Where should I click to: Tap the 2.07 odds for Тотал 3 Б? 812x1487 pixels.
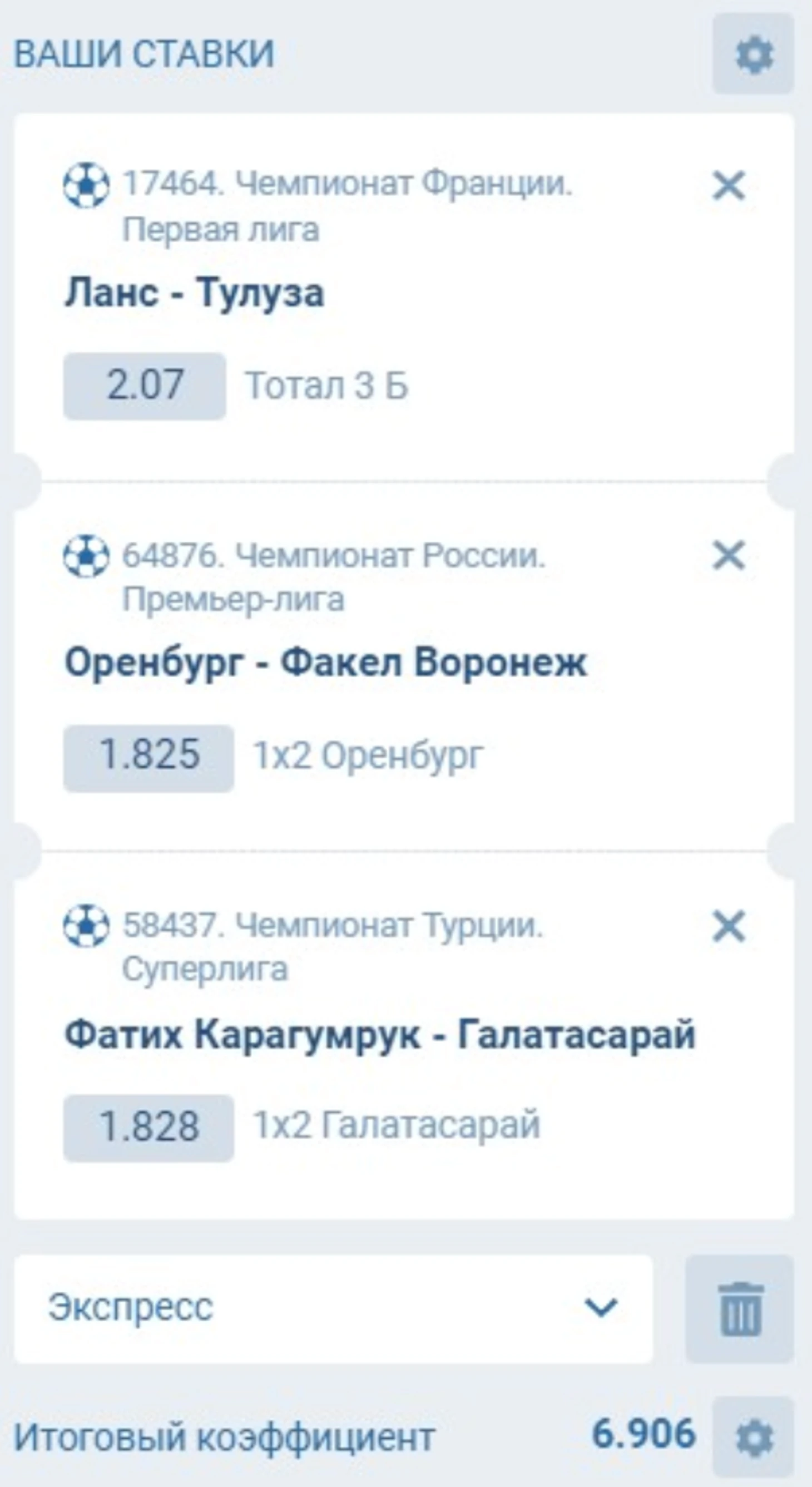[x=145, y=386]
